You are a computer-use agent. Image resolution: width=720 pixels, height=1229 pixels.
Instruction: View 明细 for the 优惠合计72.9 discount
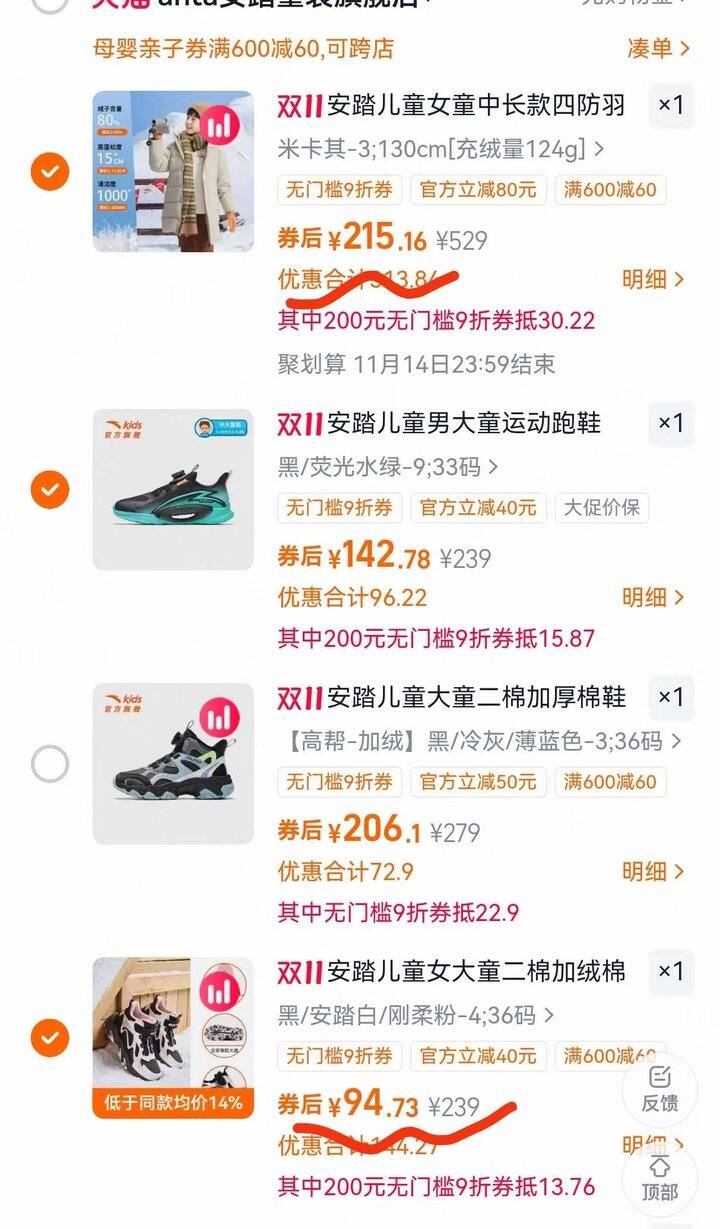tap(653, 872)
